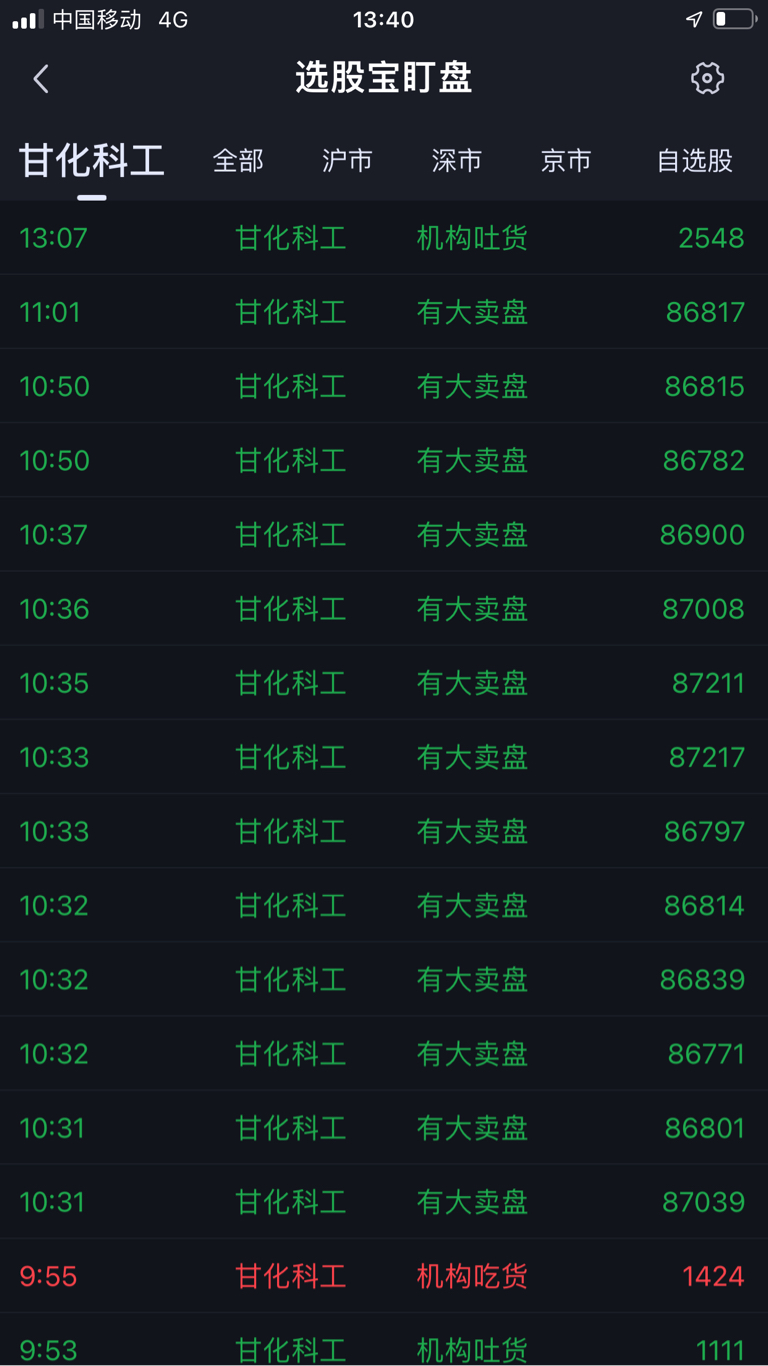Open the 11:01 有大卖盘 86817 row
The image size is (768, 1366).
tap(384, 312)
